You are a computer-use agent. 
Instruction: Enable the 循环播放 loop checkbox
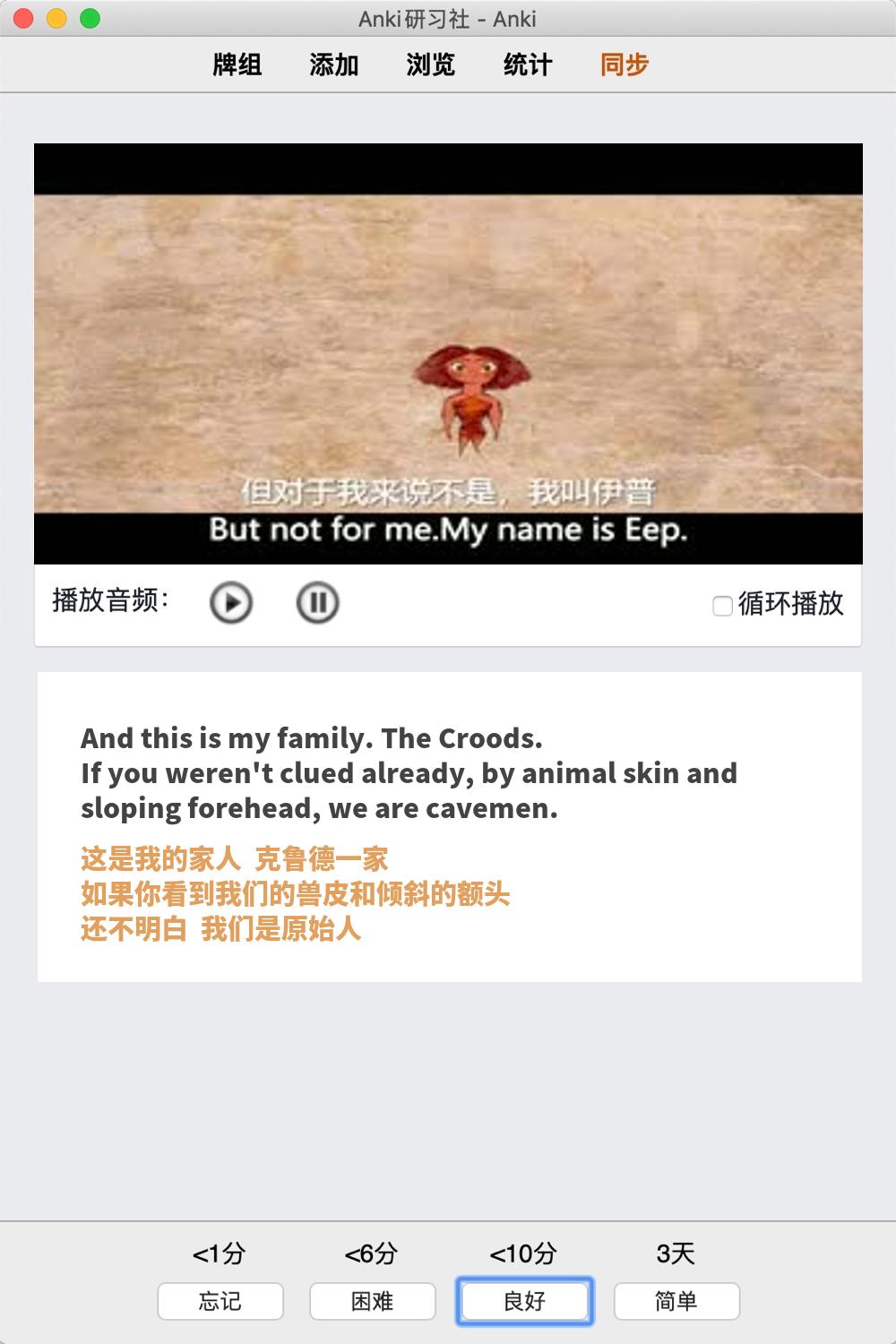tap(722, 606)
